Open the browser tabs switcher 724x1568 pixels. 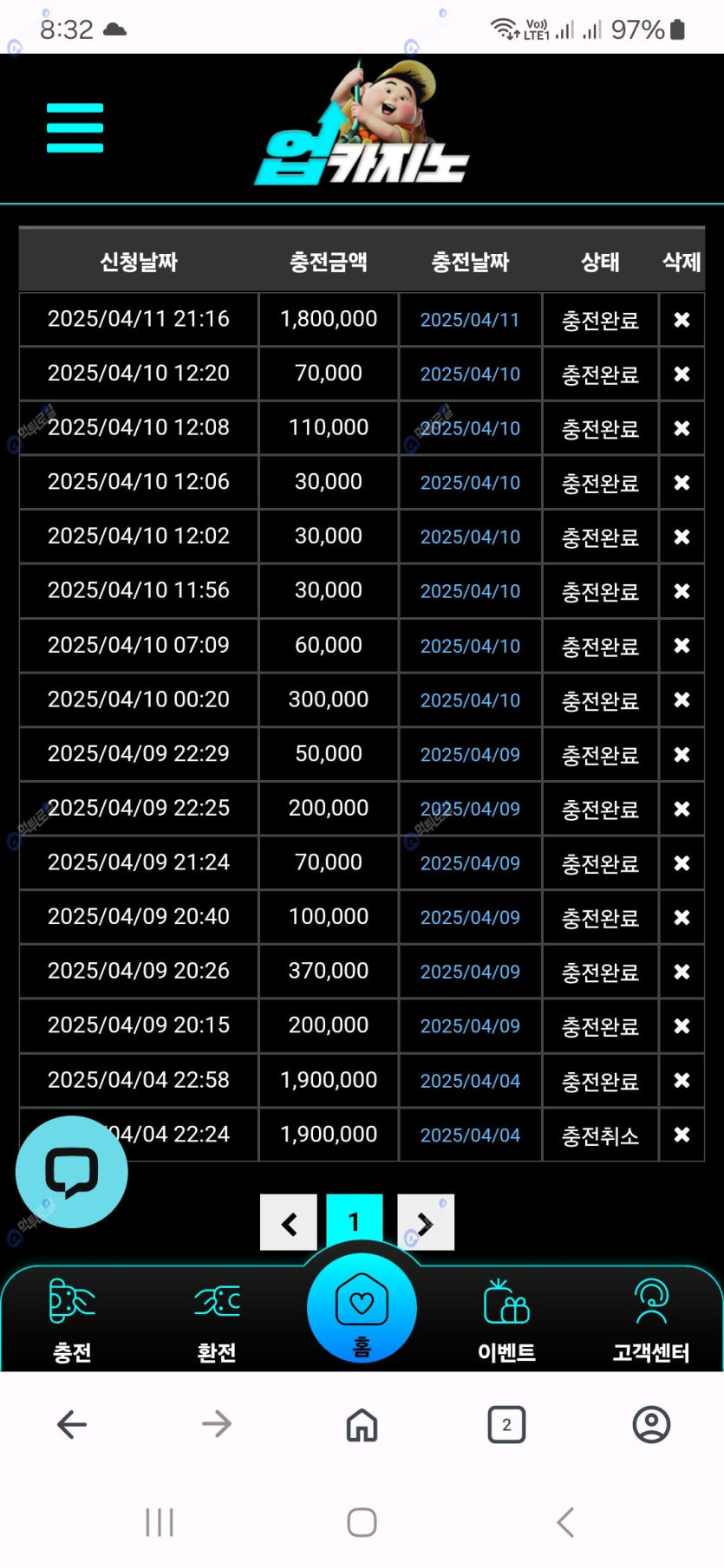click(x=506, y=1424)
